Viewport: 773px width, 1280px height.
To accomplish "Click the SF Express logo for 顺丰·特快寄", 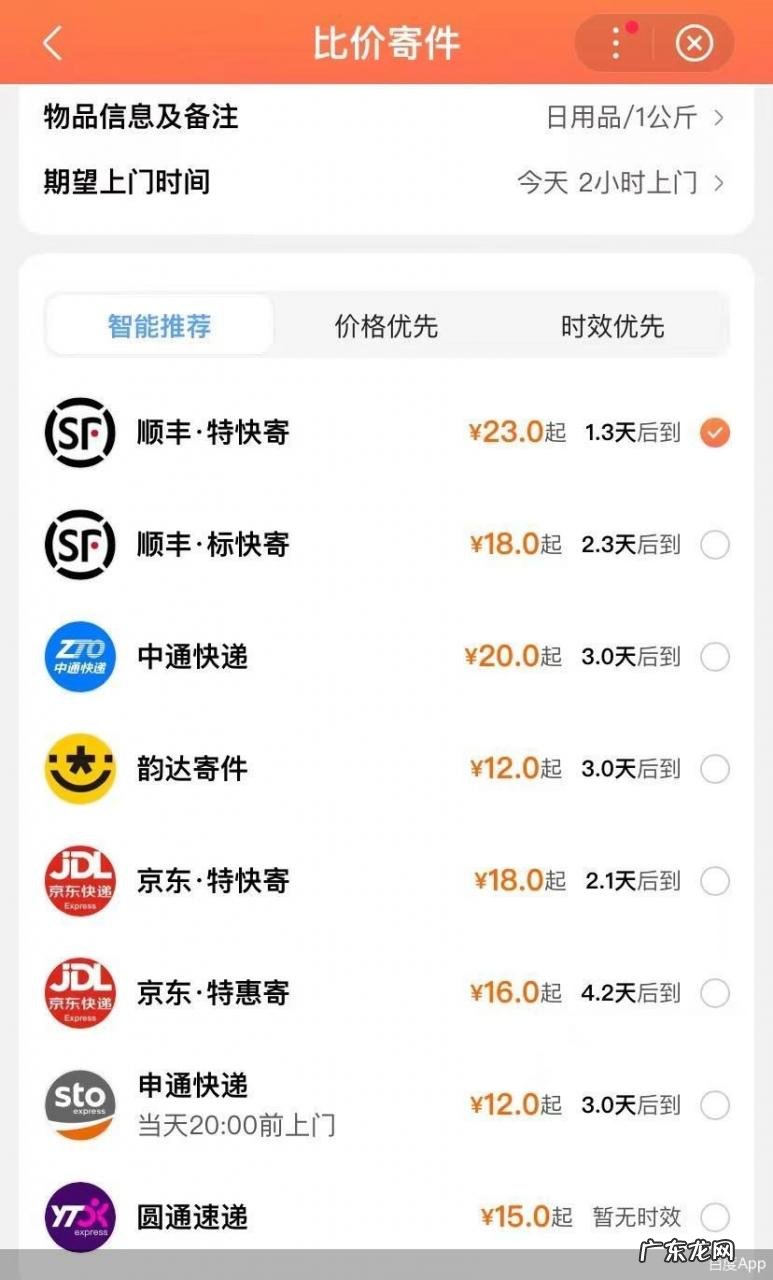I will click(x=79, y=432).
